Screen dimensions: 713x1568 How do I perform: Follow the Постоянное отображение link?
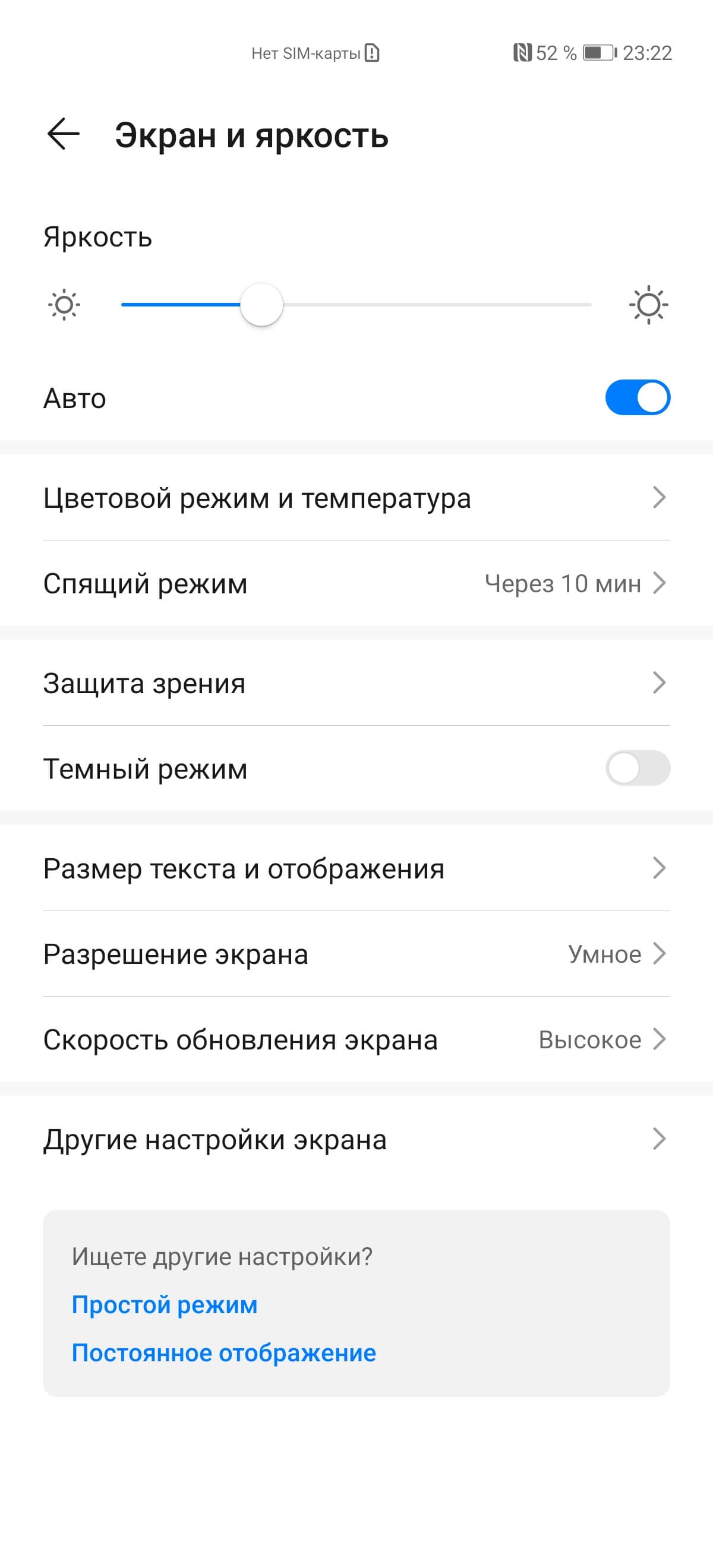tap(223, 1353)
